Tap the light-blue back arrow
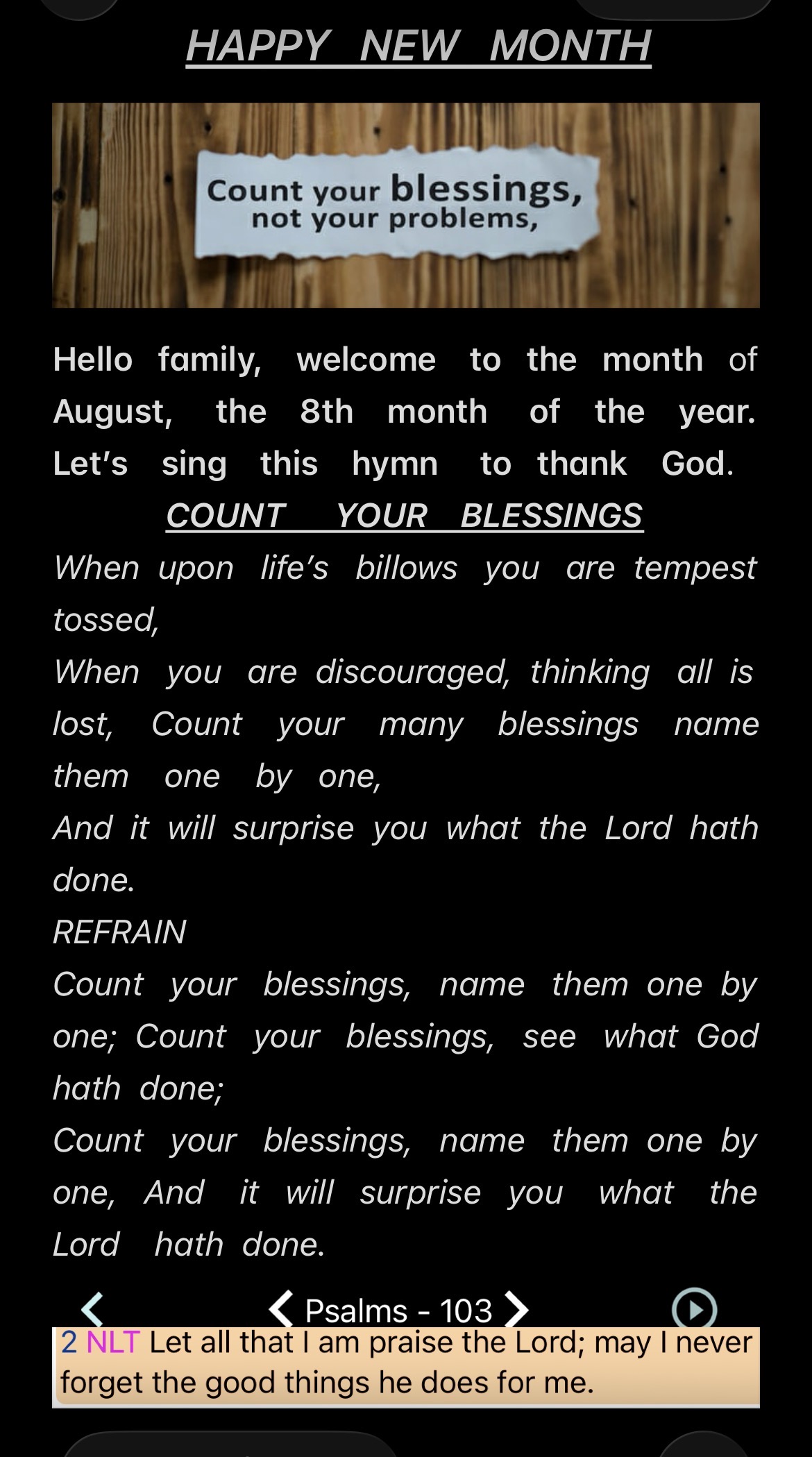This screenshot has width=812, height=1457. (x=92, y=1310)
